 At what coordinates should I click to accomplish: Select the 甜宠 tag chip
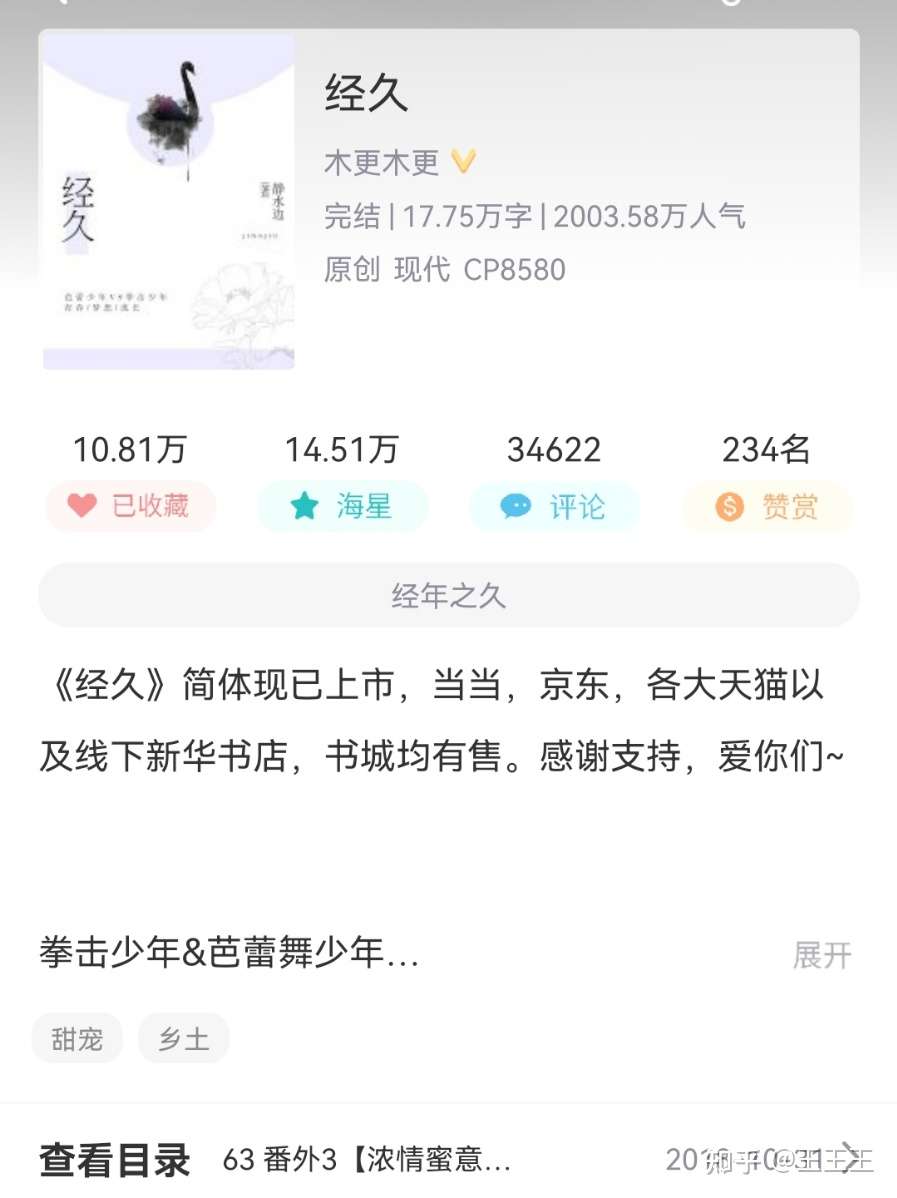[x=77, y=1039]
